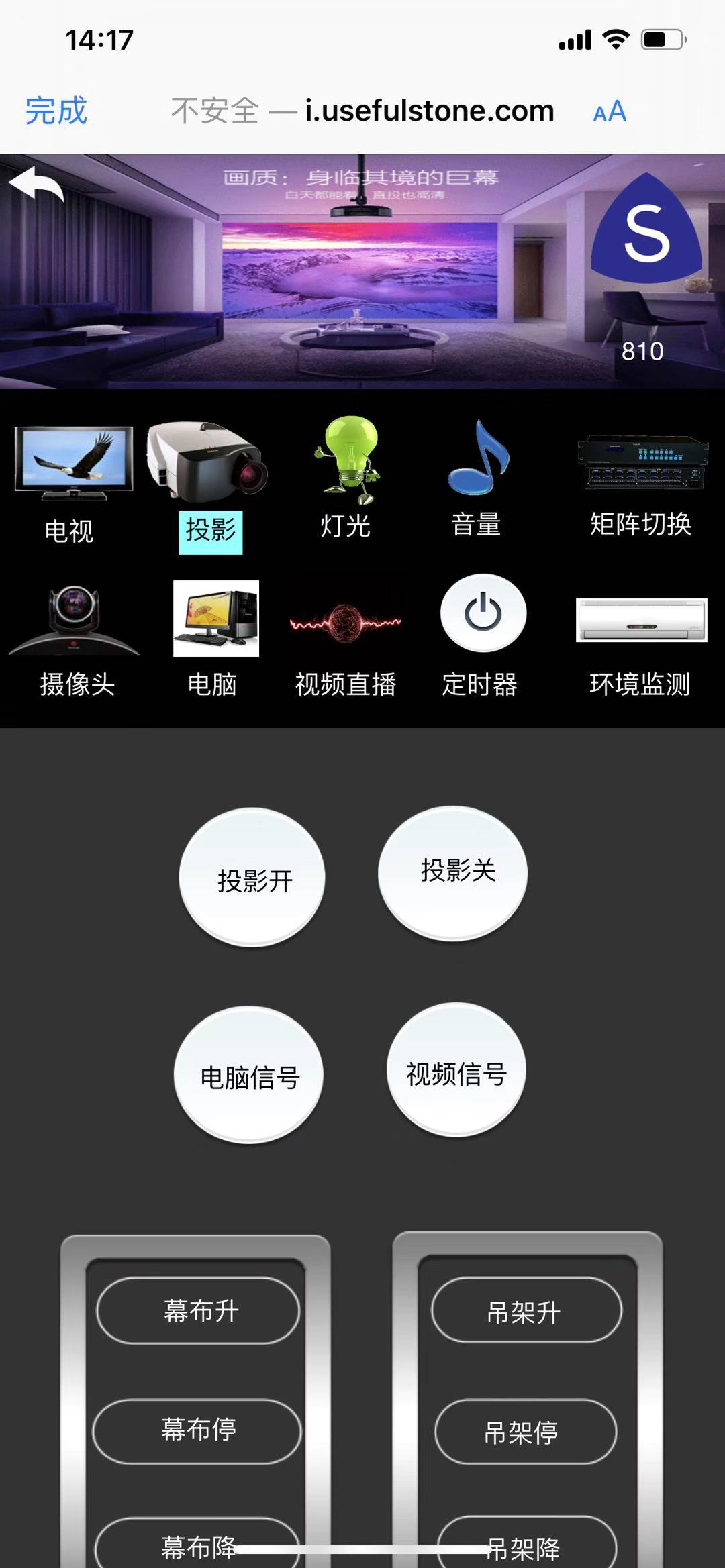Select 视频信号 as input source
This screenshot has width=725, height=1568.
click(456, 1071)
